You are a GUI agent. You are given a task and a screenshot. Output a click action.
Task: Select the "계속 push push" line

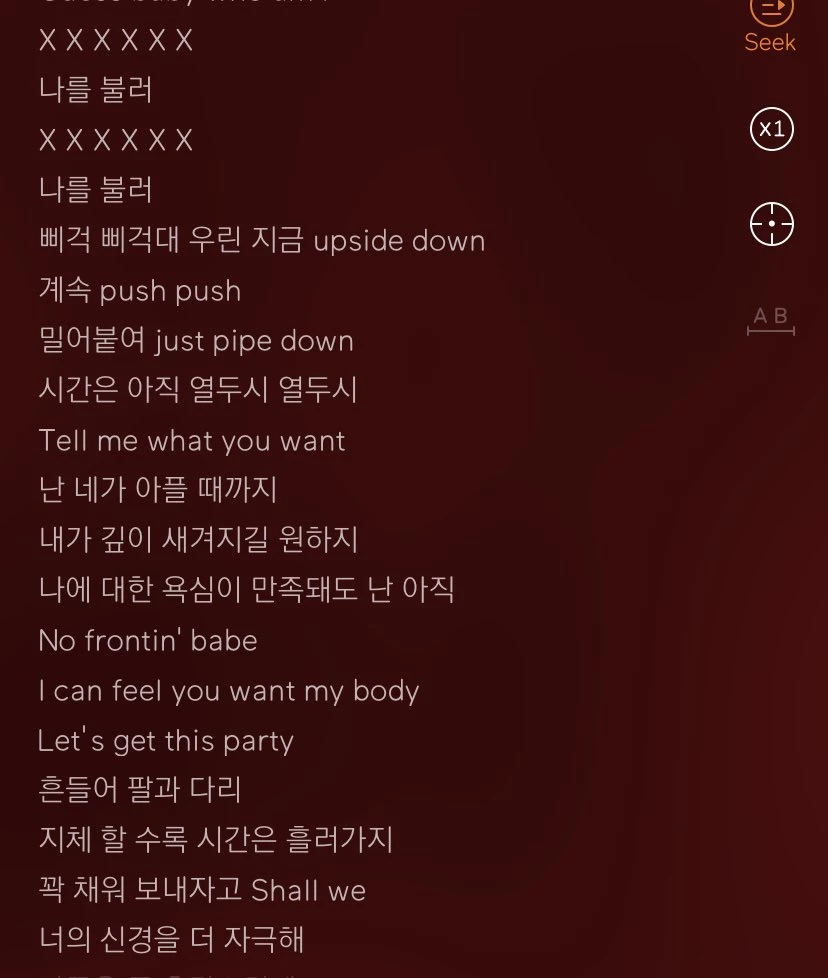pos(139,290)
